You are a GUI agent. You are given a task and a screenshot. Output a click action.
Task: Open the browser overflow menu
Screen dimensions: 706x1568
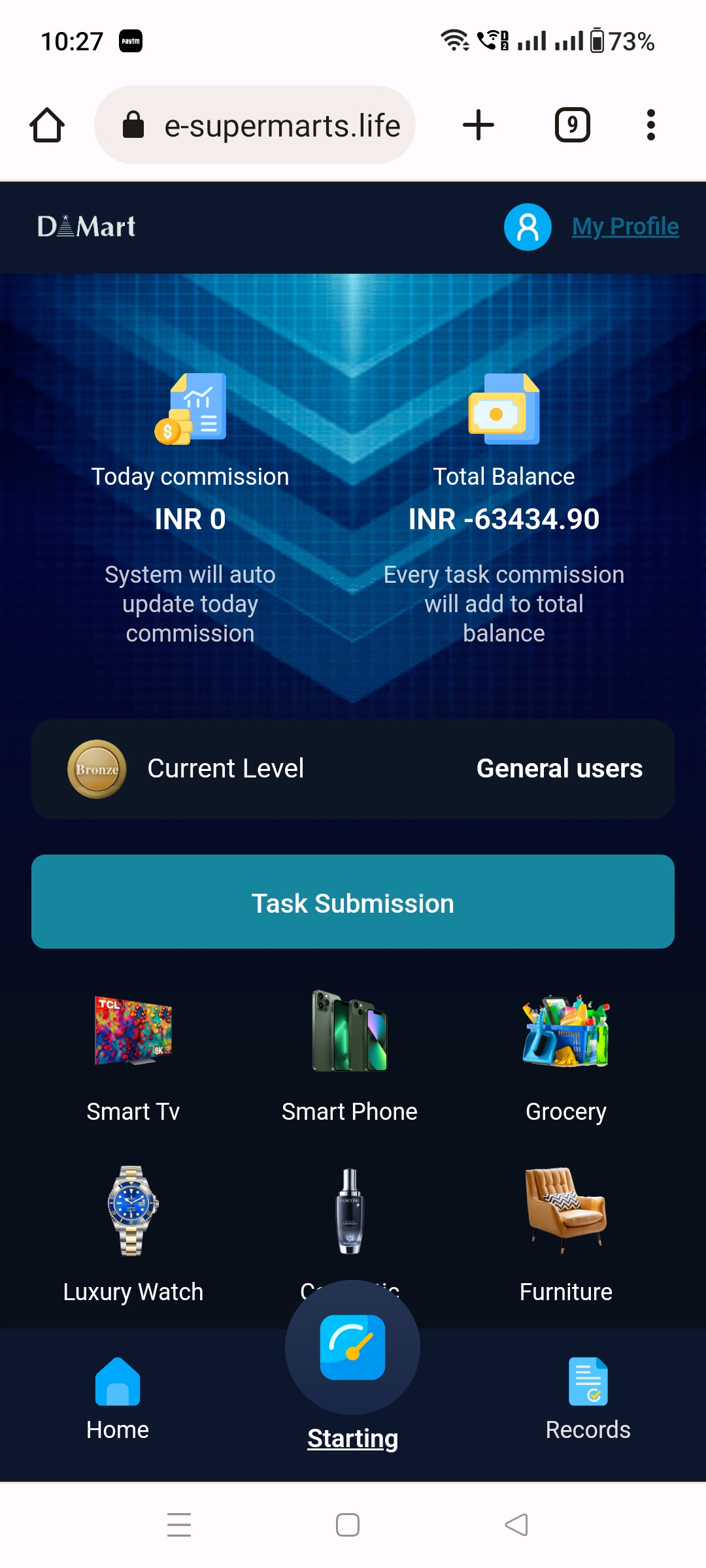pyautogui.click(x=650, y=125)
